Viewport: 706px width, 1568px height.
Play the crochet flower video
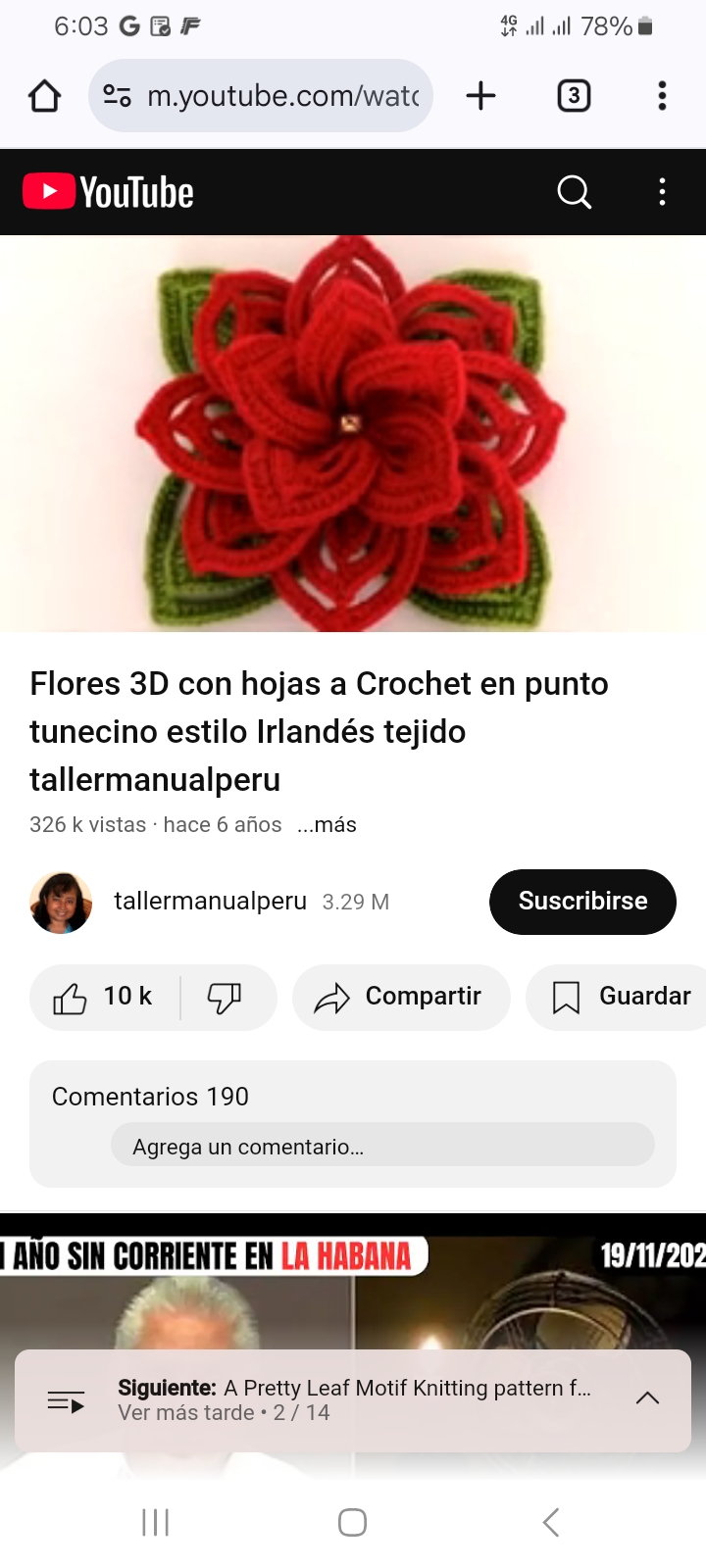353,433
